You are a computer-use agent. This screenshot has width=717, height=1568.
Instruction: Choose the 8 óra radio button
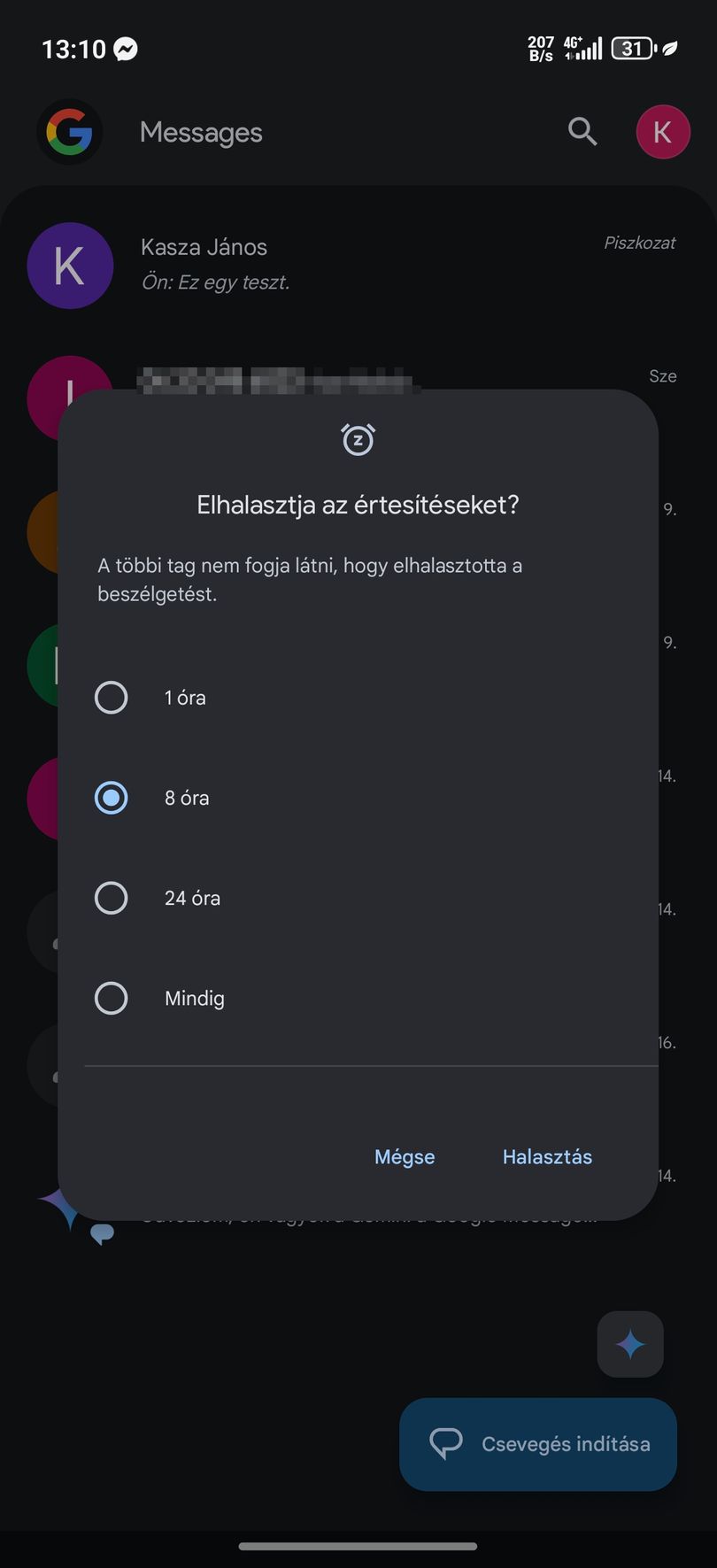pyautogui.click(x=111, y=798)
